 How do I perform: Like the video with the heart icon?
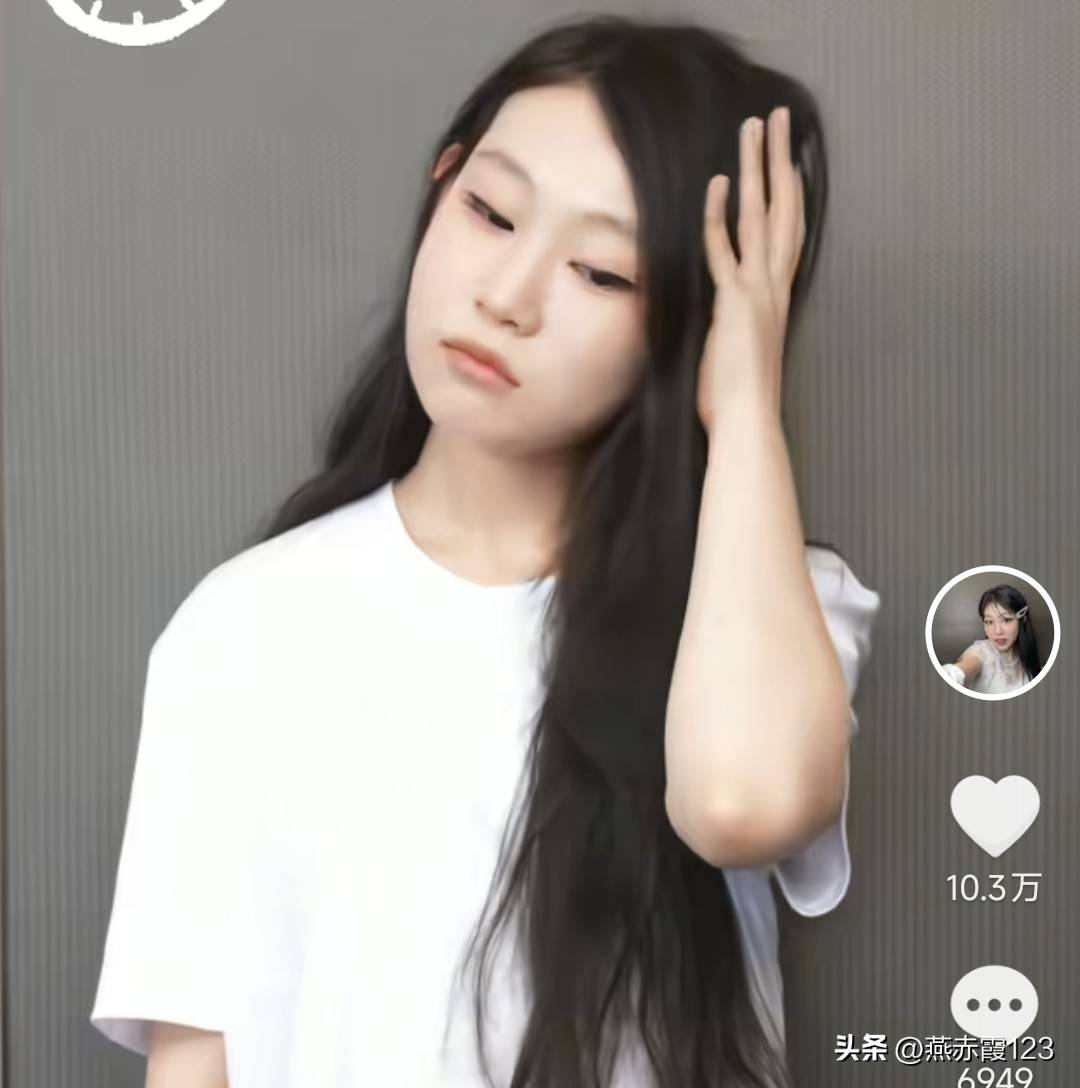pos(994,814)
